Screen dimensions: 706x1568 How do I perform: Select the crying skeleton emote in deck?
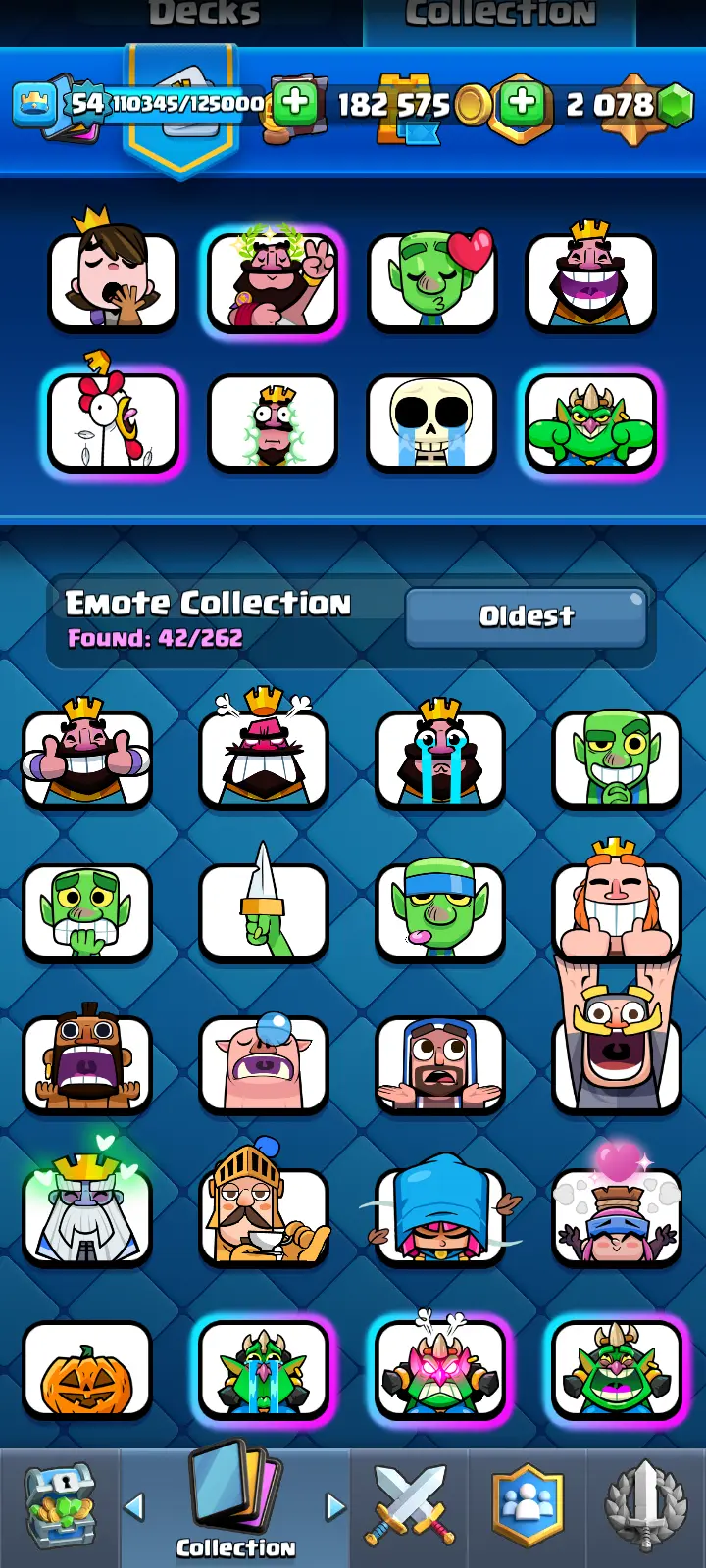click(431, 423)
